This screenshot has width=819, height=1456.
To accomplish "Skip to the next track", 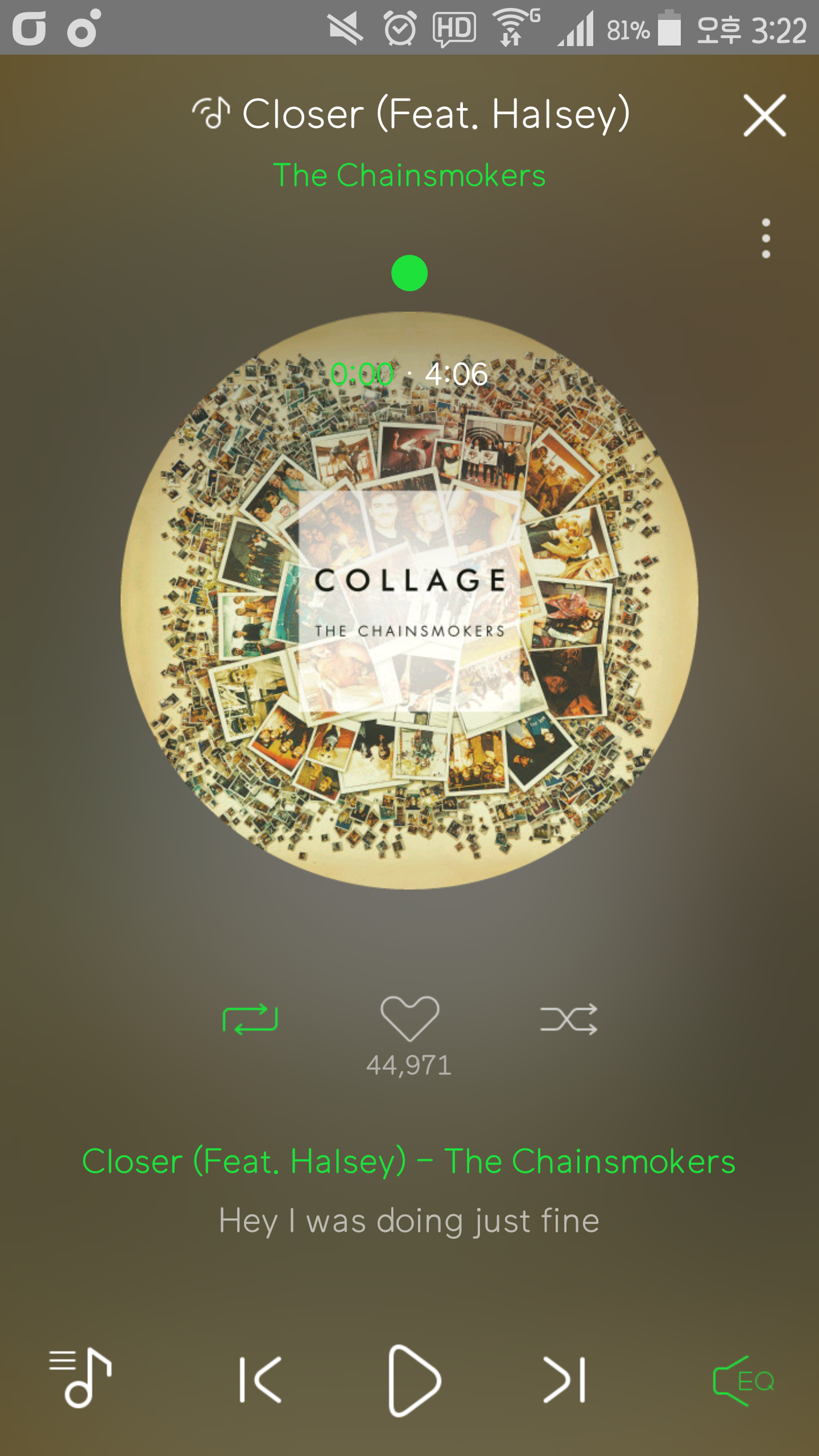I will click(x=564, y=1380).
